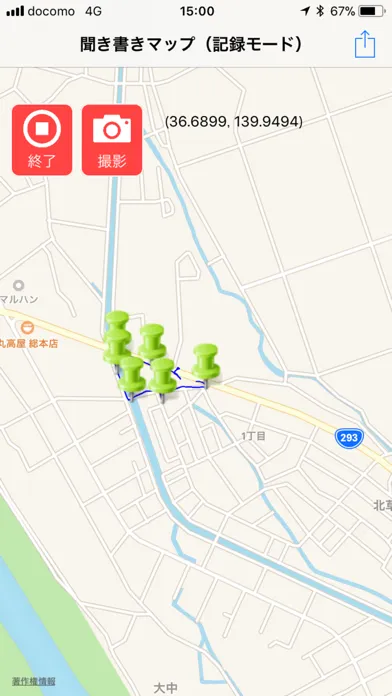Tap the share icon in the title bar
Screen dimensions: 392x696
(x=365, y=44)
